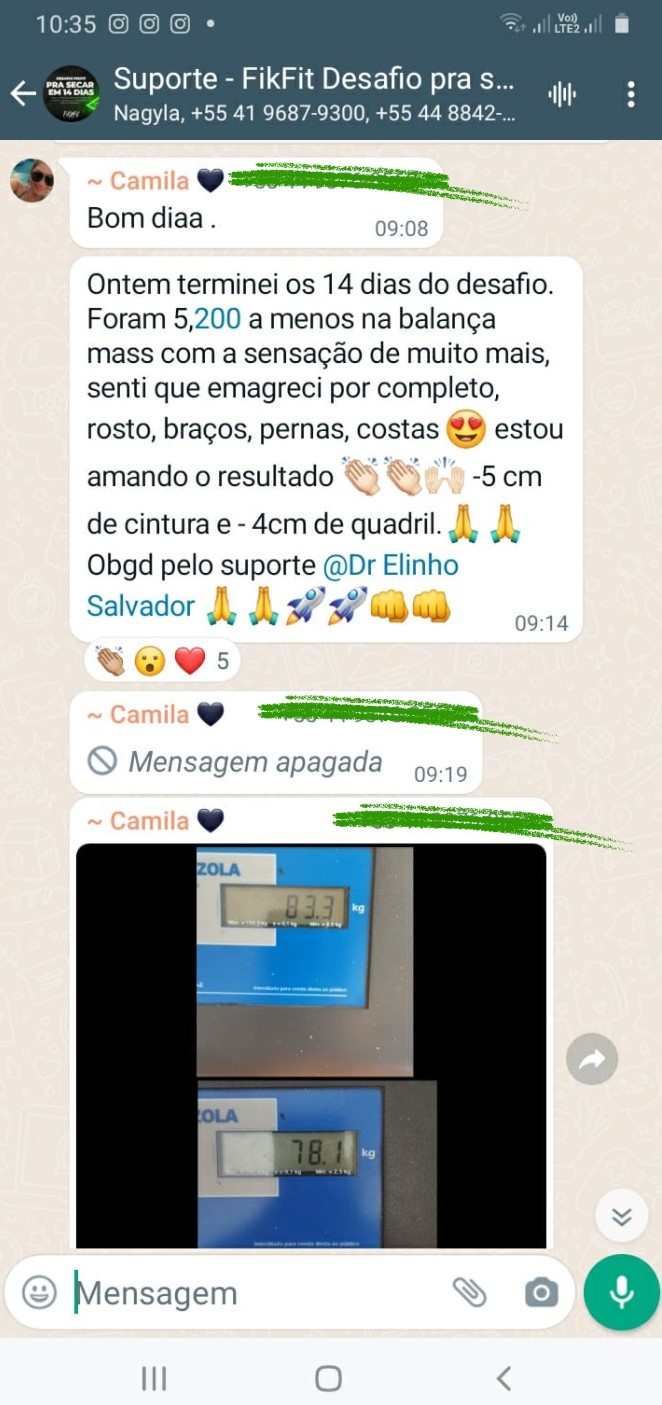This screenshot has height=1405, width=662.
Task: Open recent apps from the navigation bar
Action: coord(154,1379)
